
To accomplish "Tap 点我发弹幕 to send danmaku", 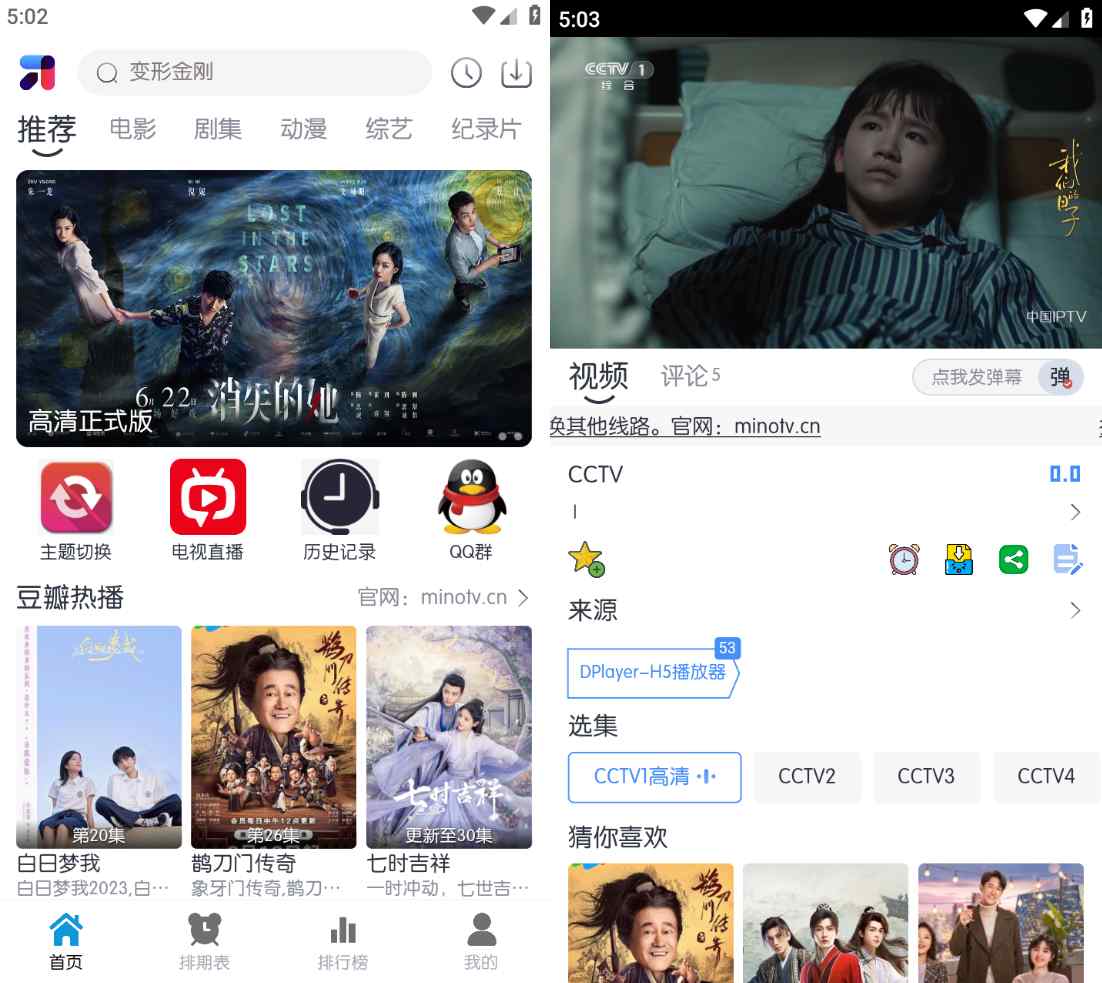I will point(976,378).
